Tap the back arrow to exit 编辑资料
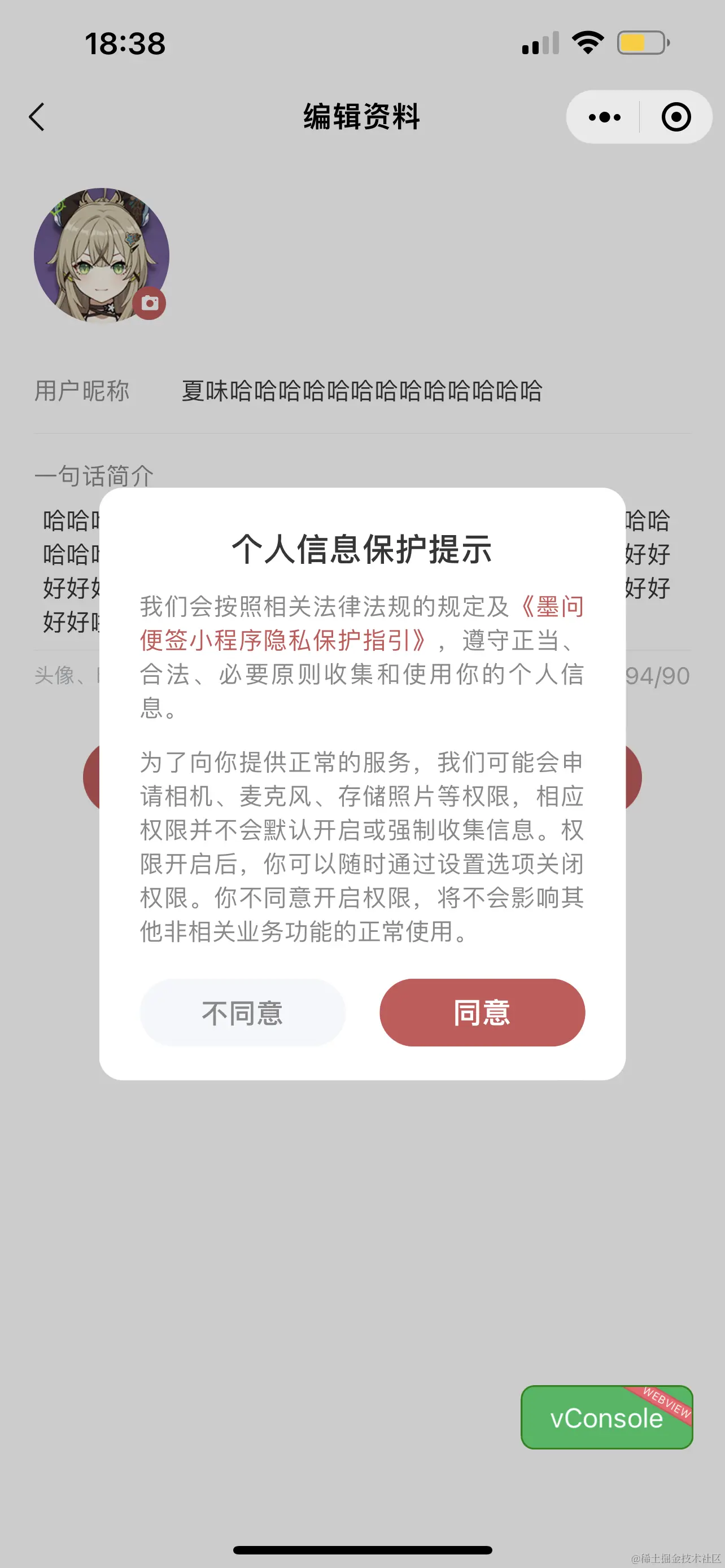Image resolution: width=725 pixels, height=1568 pixels. pyautogui.click(x=37, y=117)
